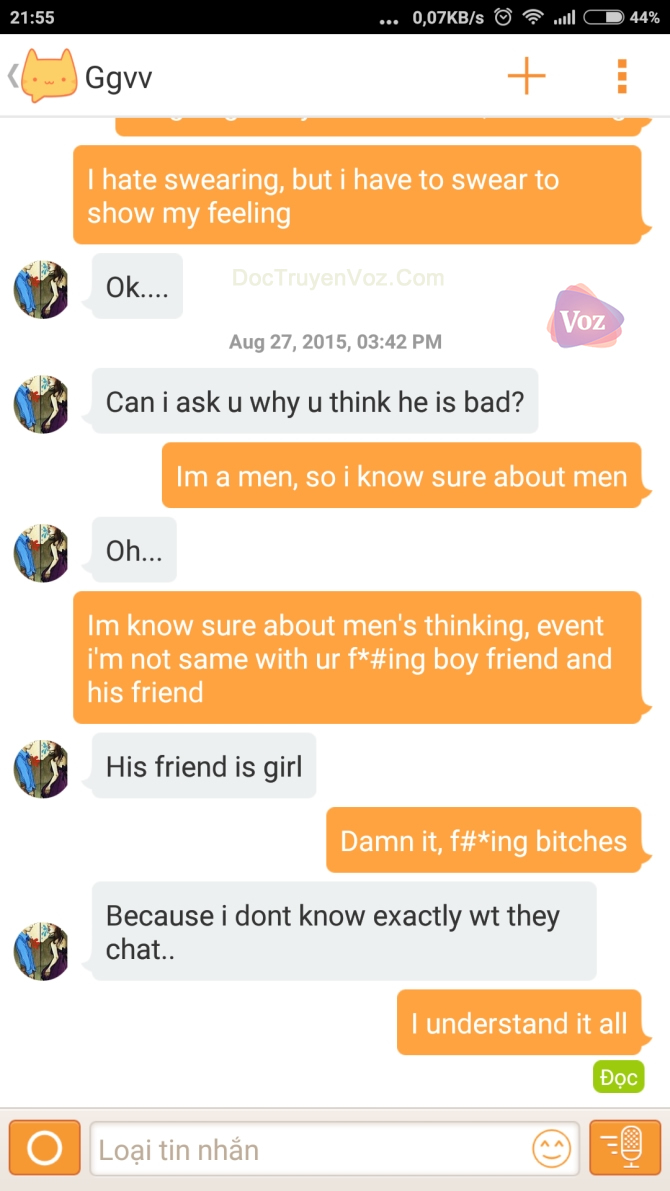
Task: Tap the voice message microphone button
Action: click(x=625, y=1148)
